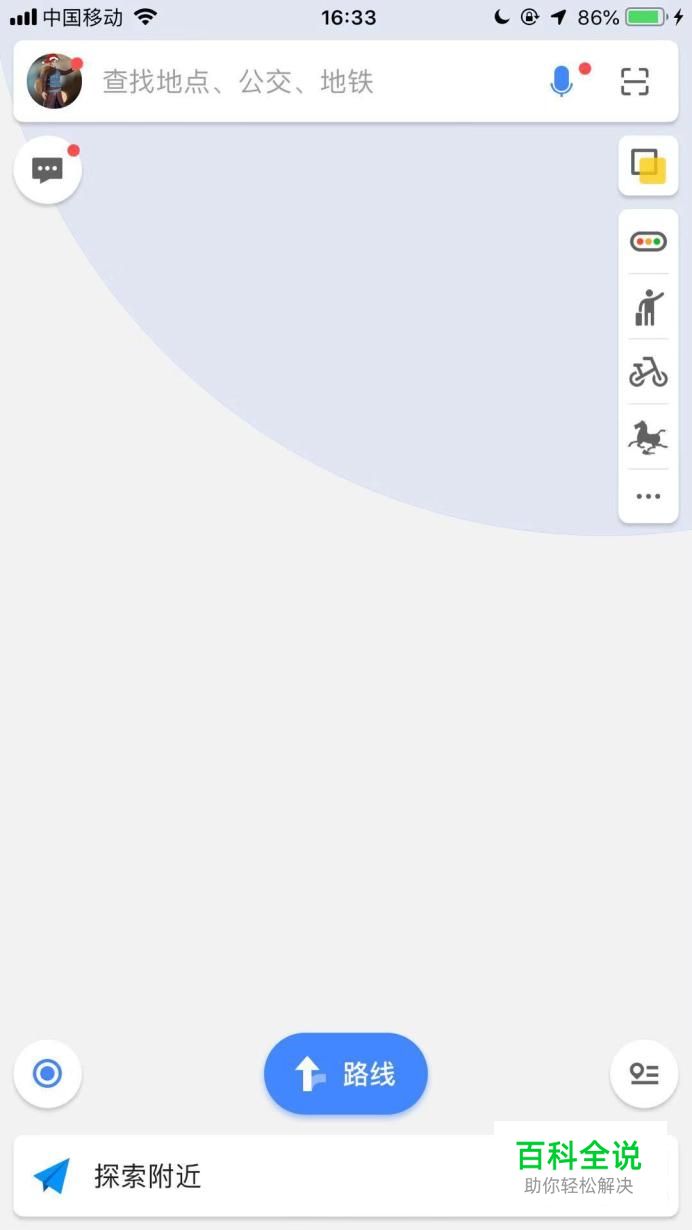
Task: Tap the search box for places, bus, subway
Action: (300, 82)
